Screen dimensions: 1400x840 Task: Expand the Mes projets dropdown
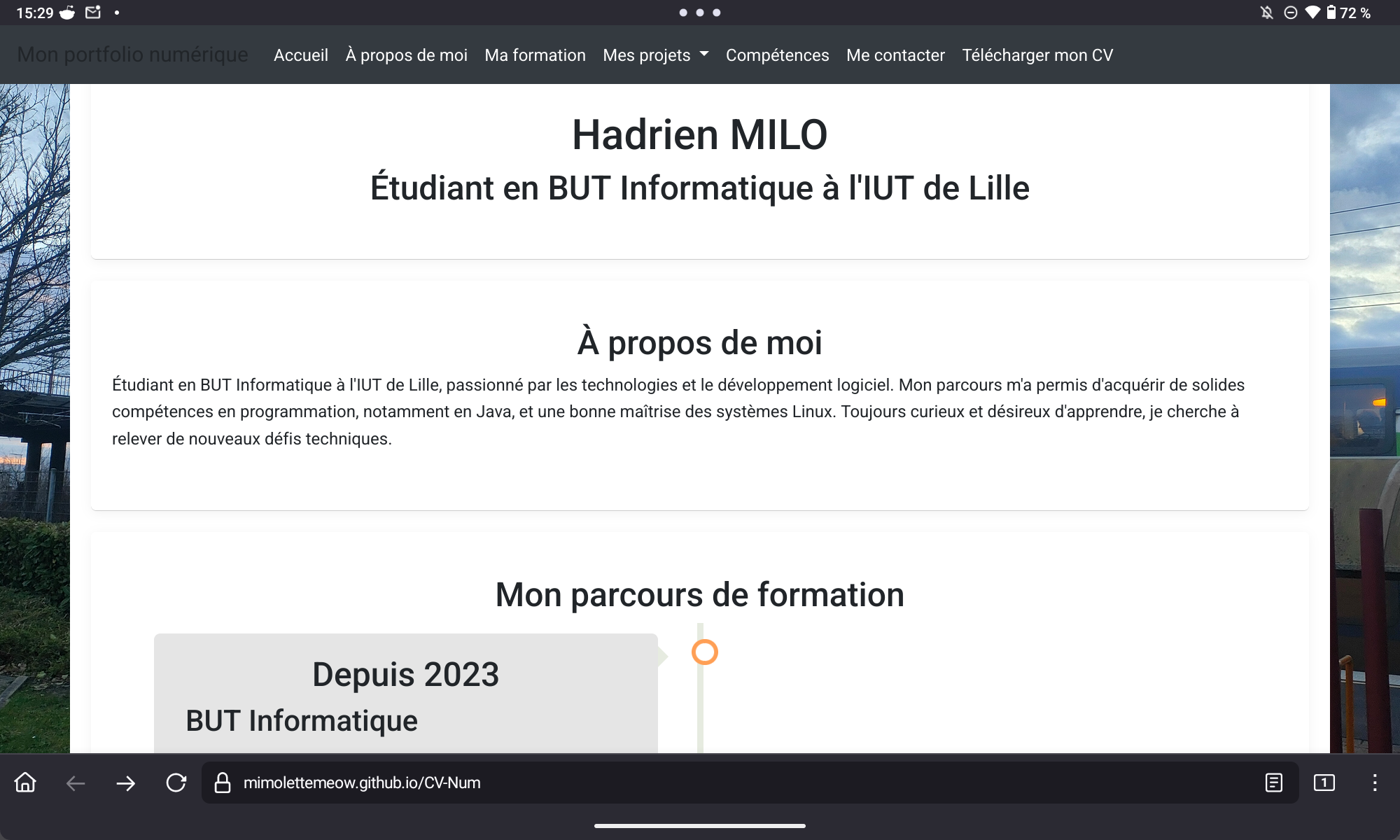655,55
